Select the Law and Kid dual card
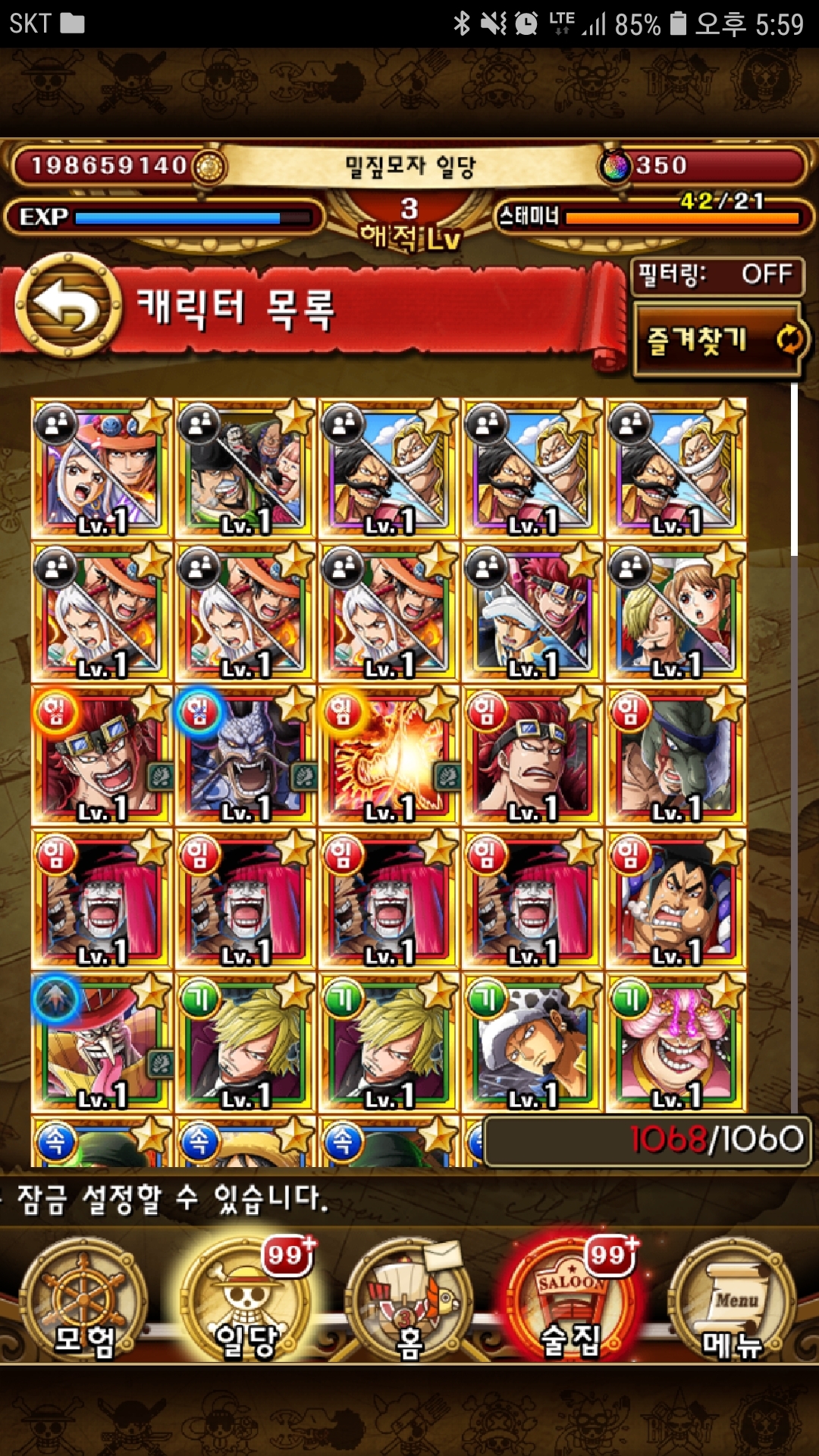The width and height of the screenshot is (819, 1456). point(532,611)
